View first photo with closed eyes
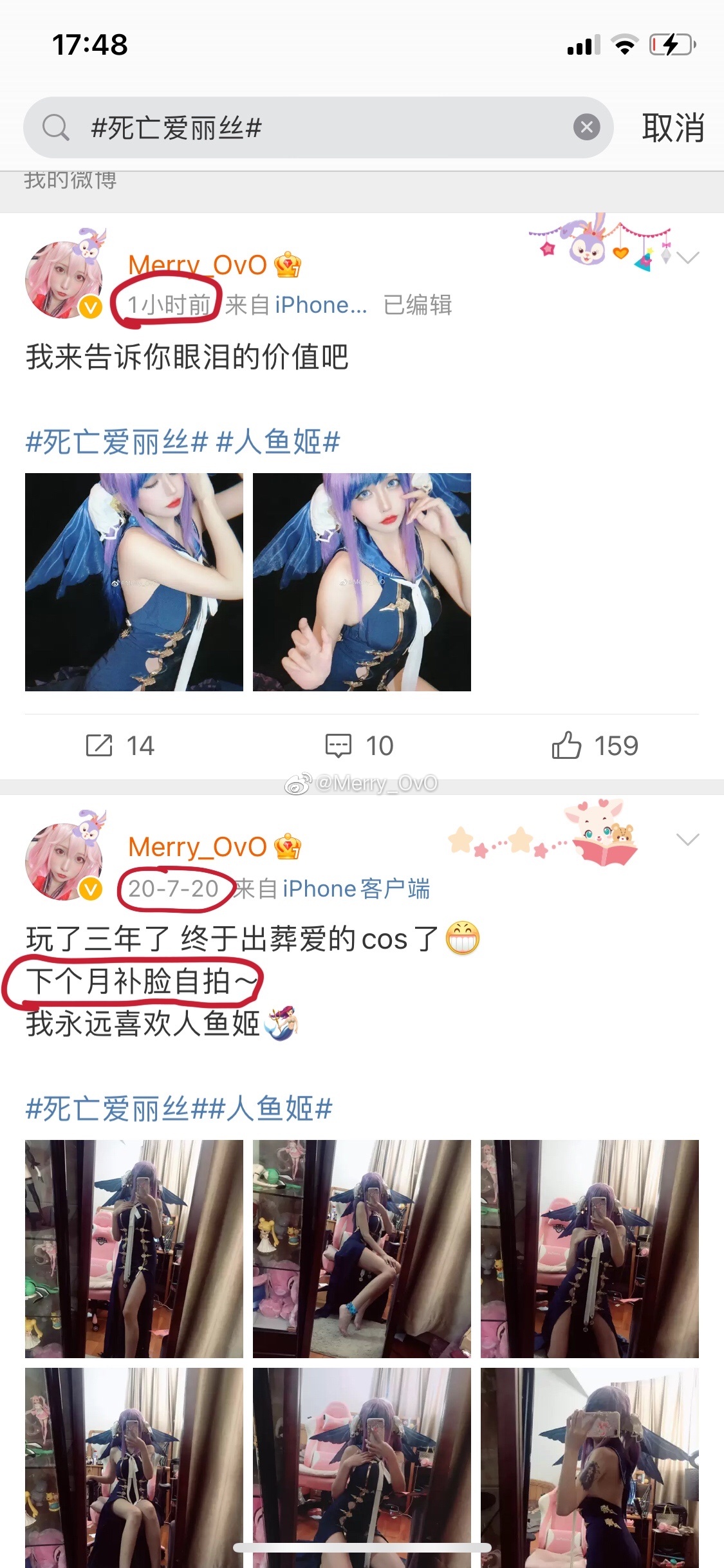Screen dimensions: 724x1568 (x=134, y=582)
